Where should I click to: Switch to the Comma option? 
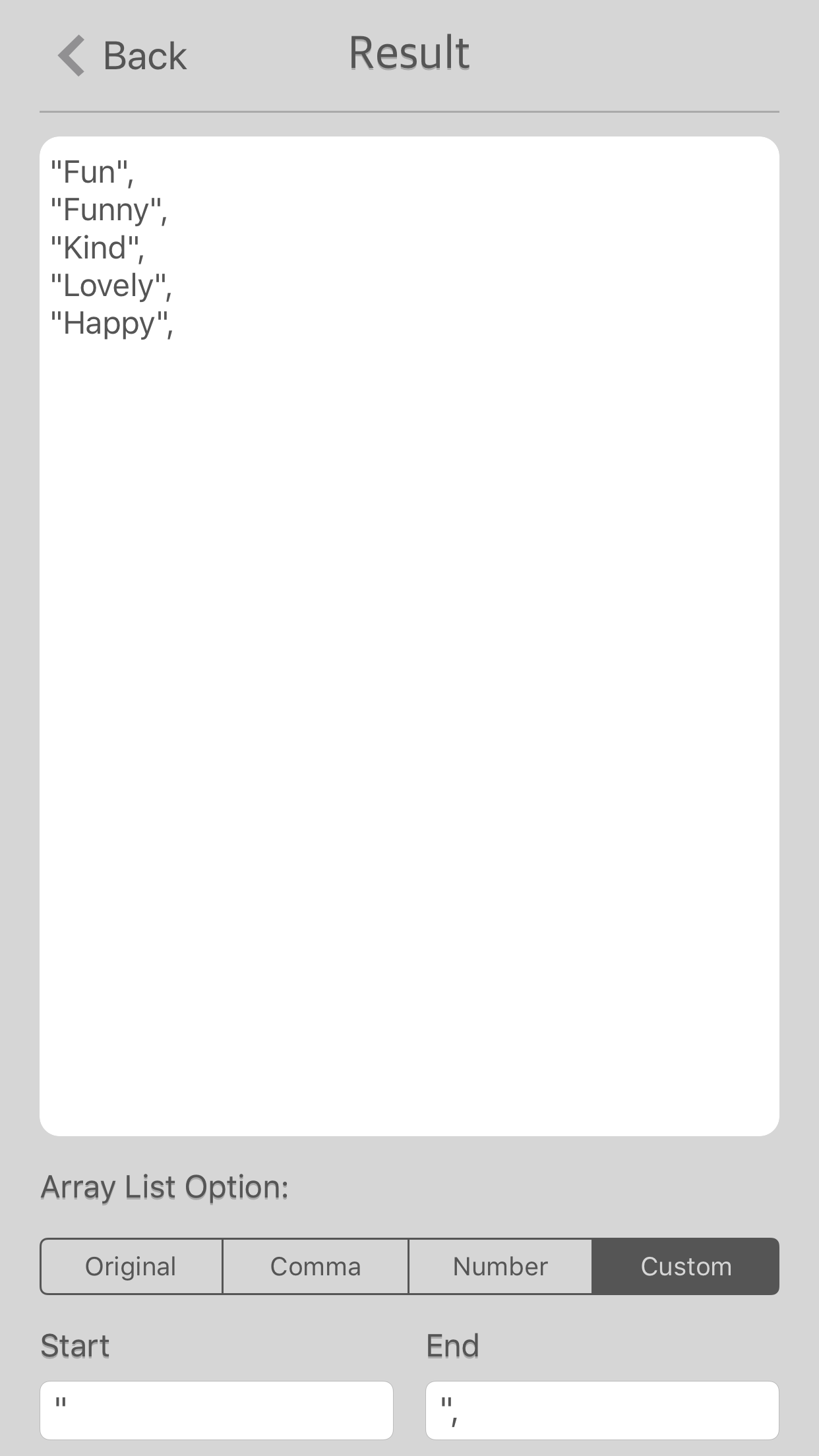pyautogui.click(x=315, y=1266)
